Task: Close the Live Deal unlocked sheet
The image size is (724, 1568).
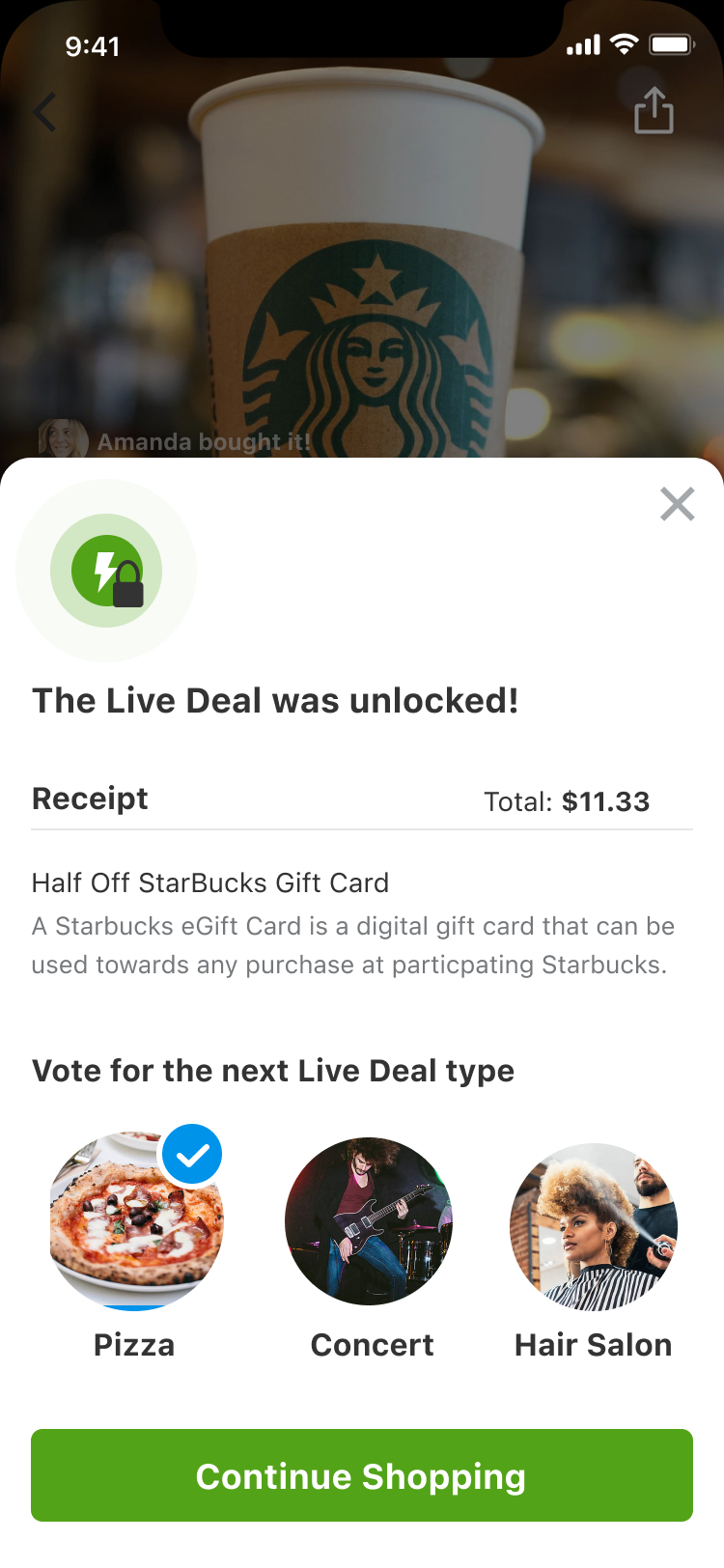Action: pyautogui.click(x=678, y=504)
